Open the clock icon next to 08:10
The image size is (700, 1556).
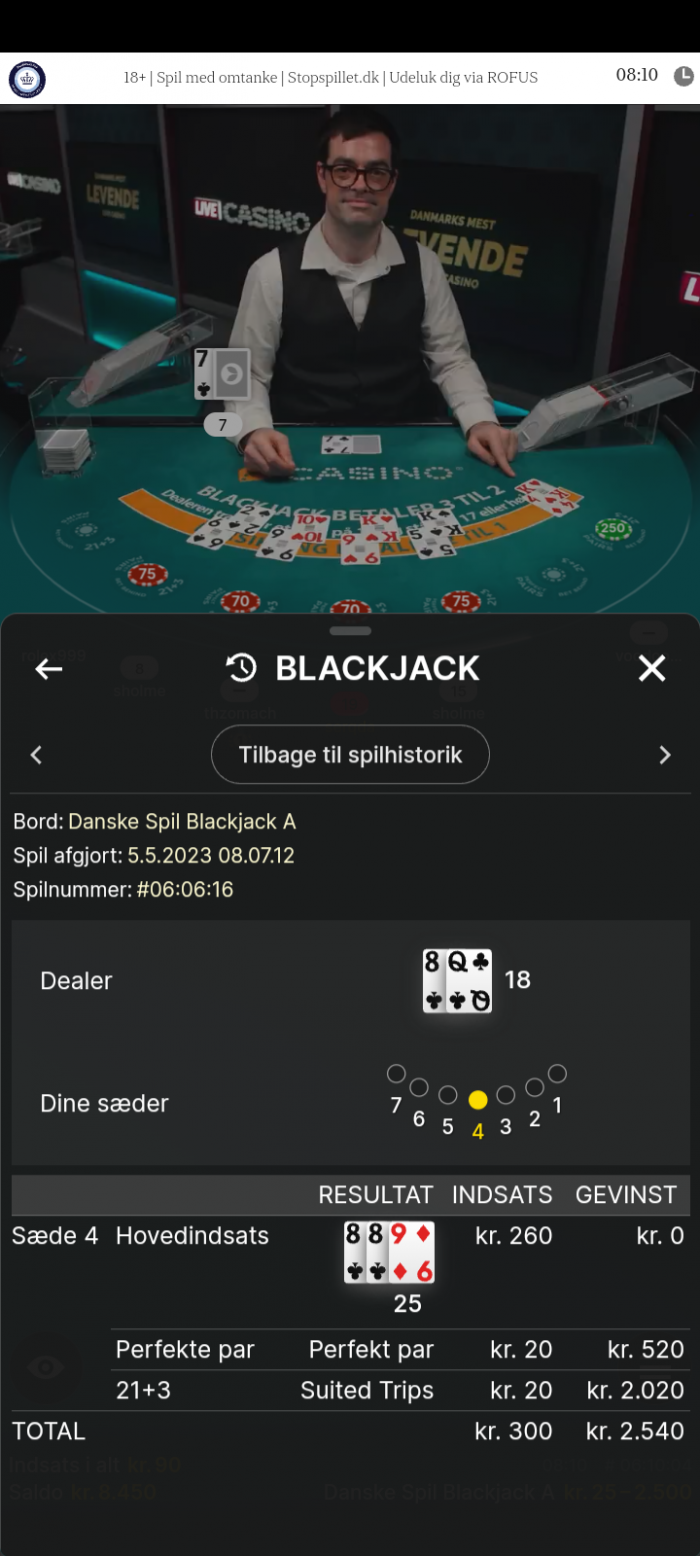click(683, 76)
